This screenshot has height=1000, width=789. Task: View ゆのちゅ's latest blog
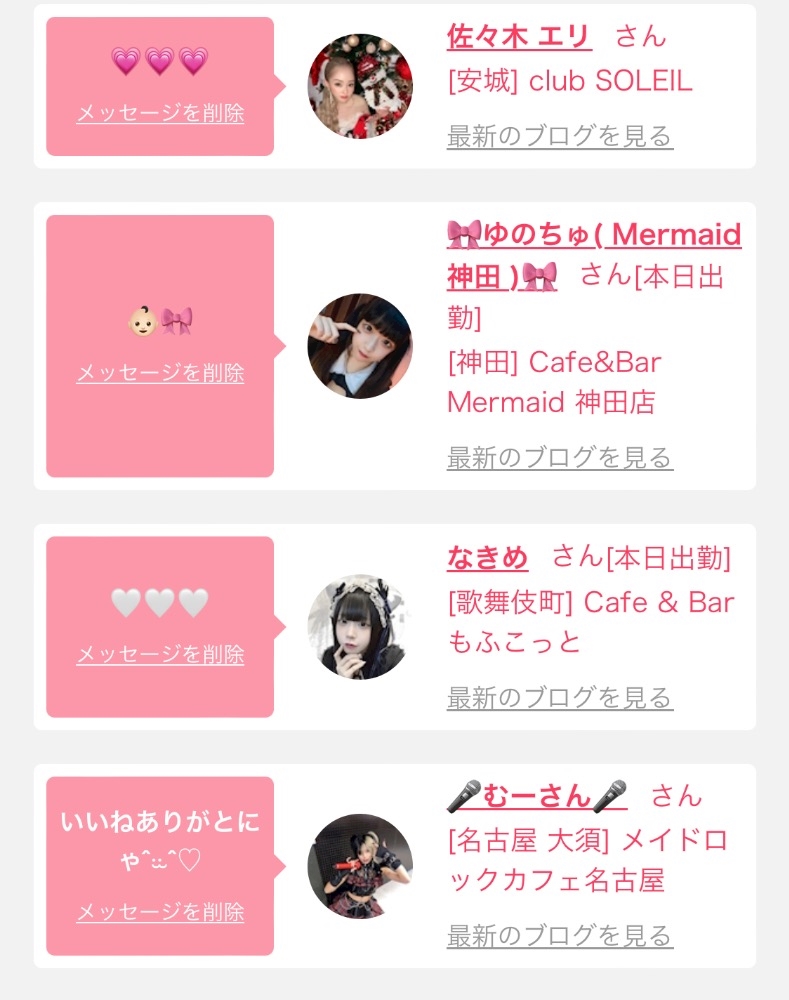[x=559, y=457]
